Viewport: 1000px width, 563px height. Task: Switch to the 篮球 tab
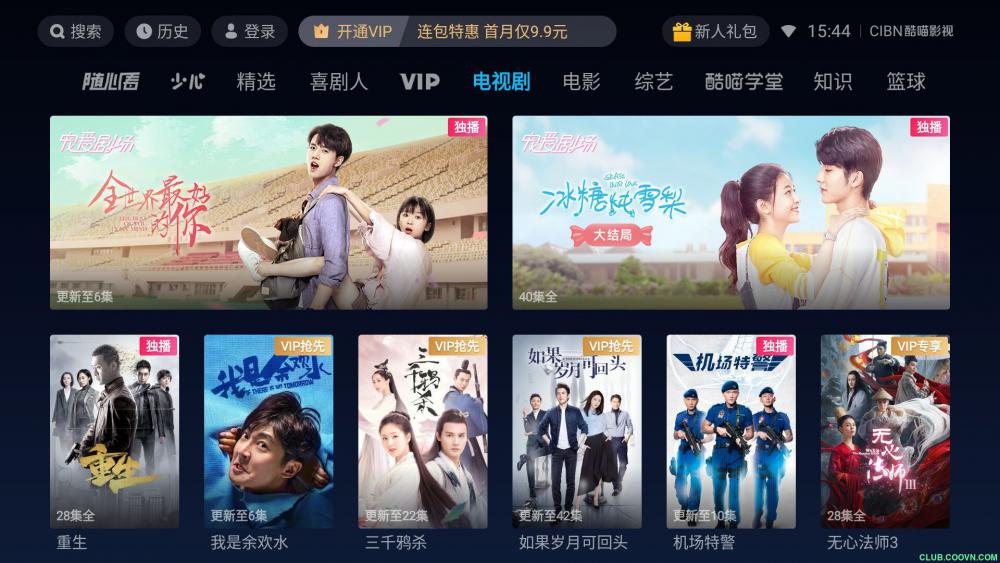coord(906,82)
